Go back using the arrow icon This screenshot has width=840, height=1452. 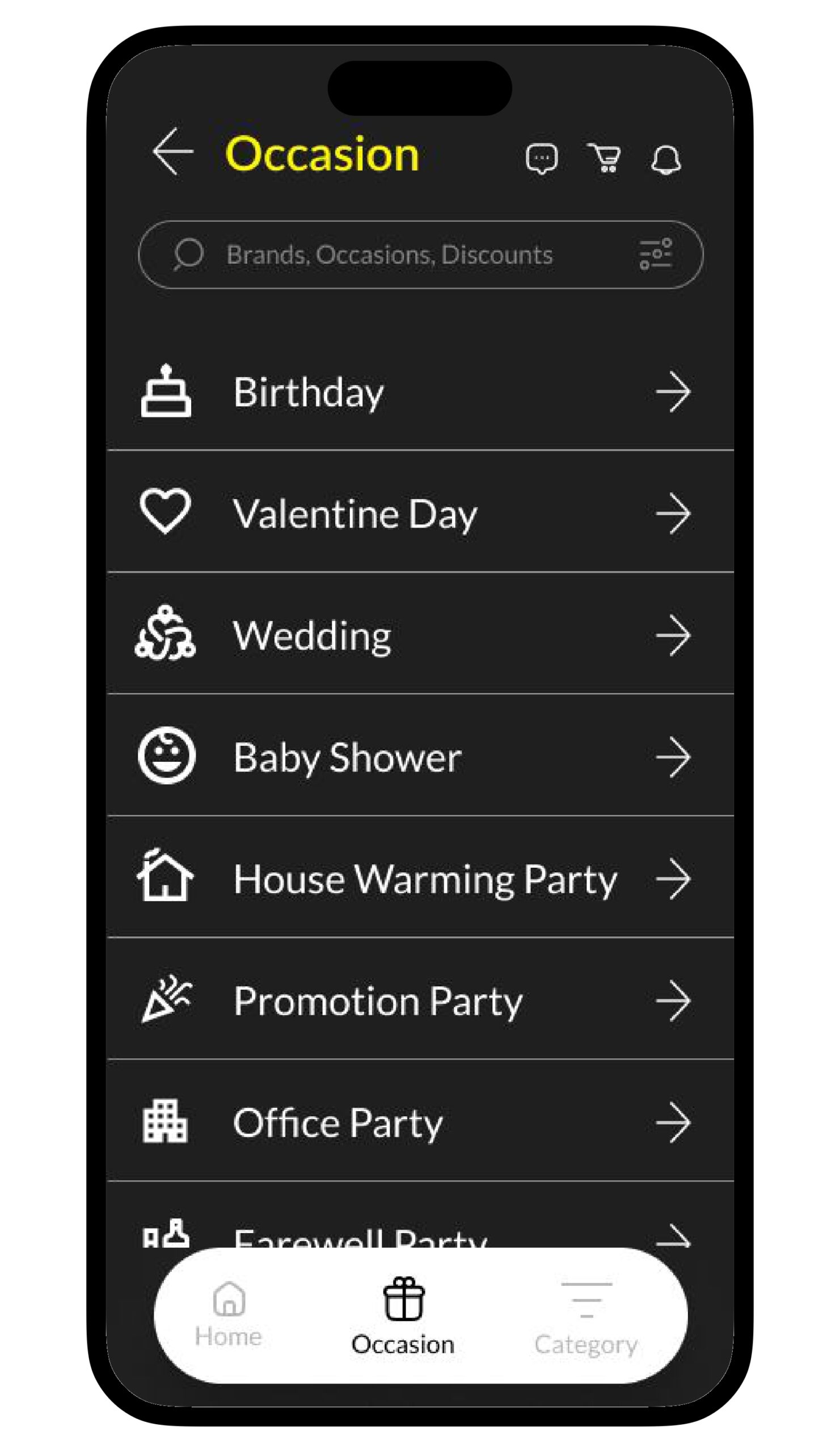tap(173, 151)
